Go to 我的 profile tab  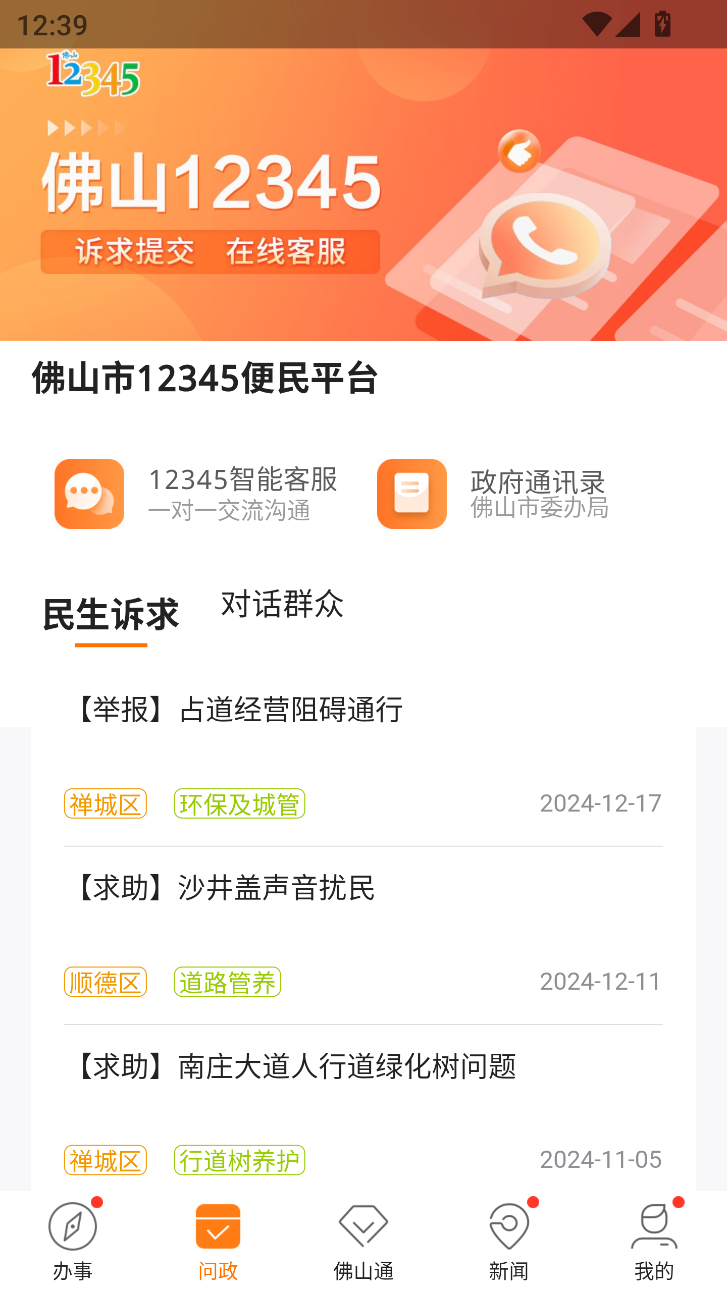tap(654, 1241)
